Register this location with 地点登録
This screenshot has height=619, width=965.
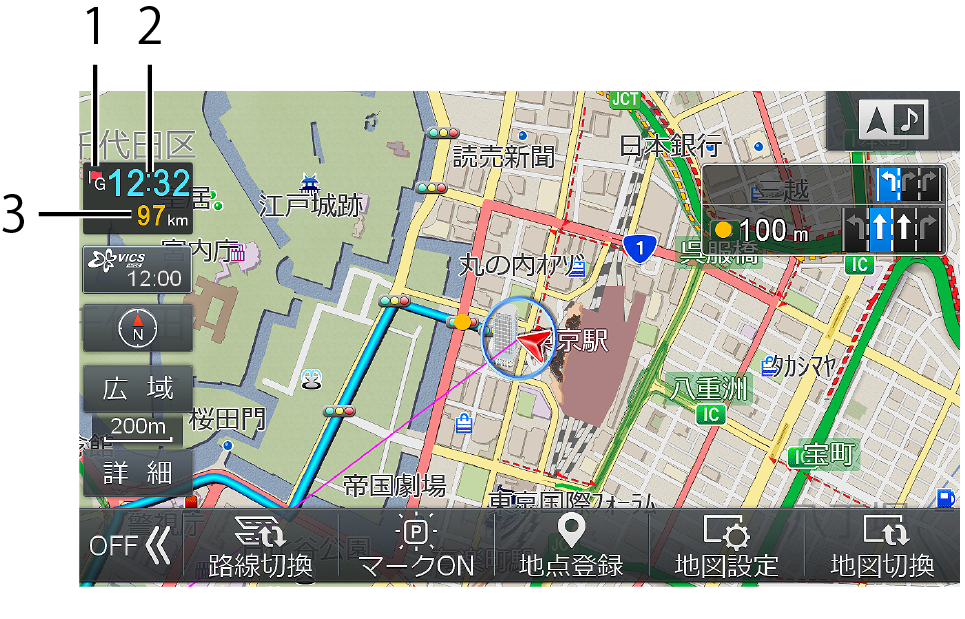click(x=571, y=546)
